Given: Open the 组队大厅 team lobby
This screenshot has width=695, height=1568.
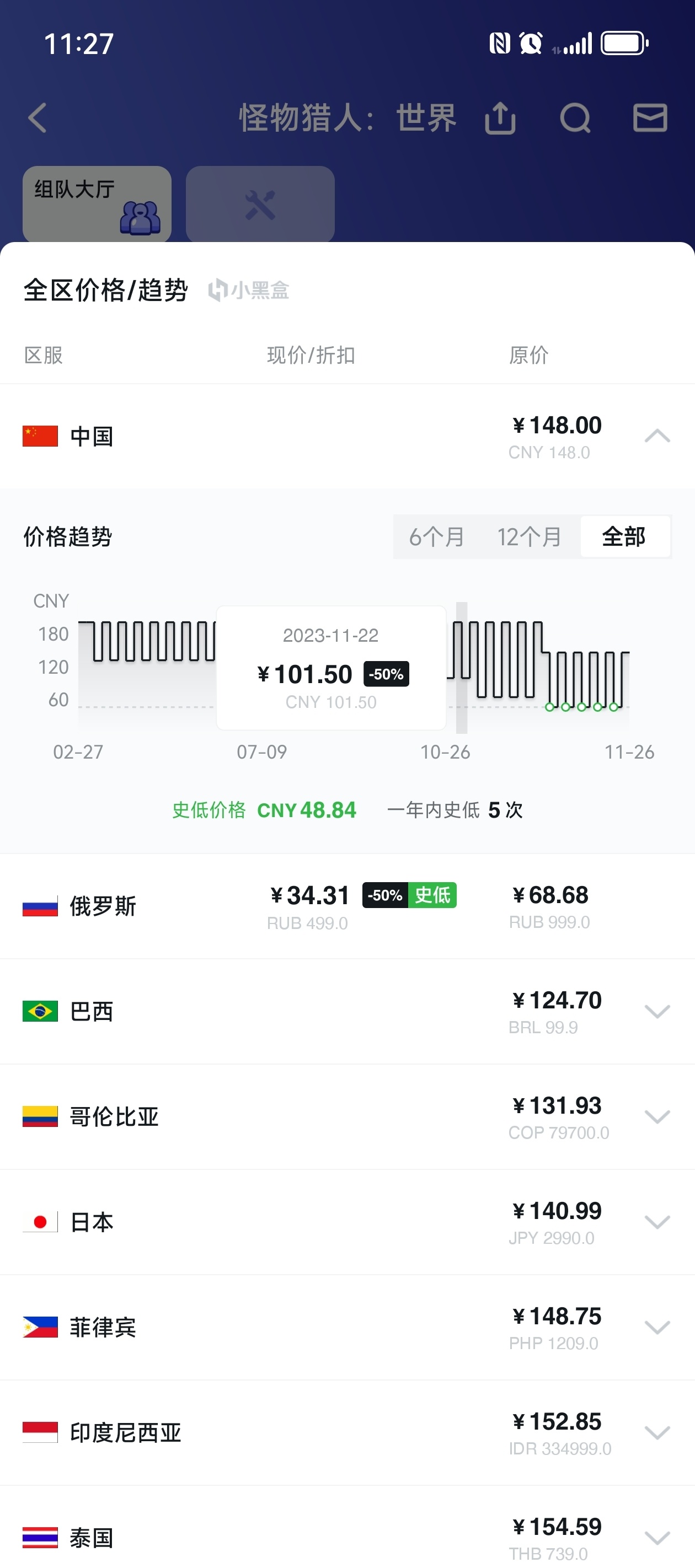Looking at the screenshot, I should point(97,204).
